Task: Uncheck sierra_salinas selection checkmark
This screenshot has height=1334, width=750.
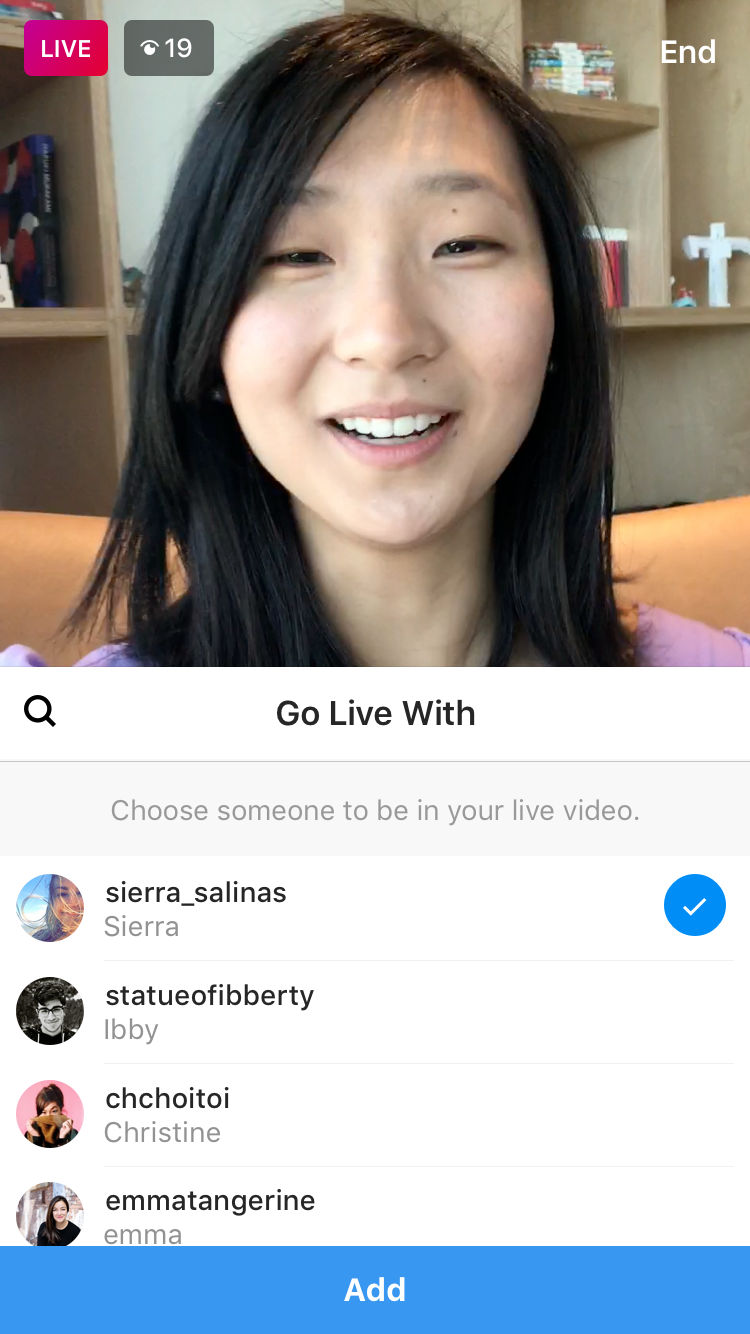Action: point(695,905)
